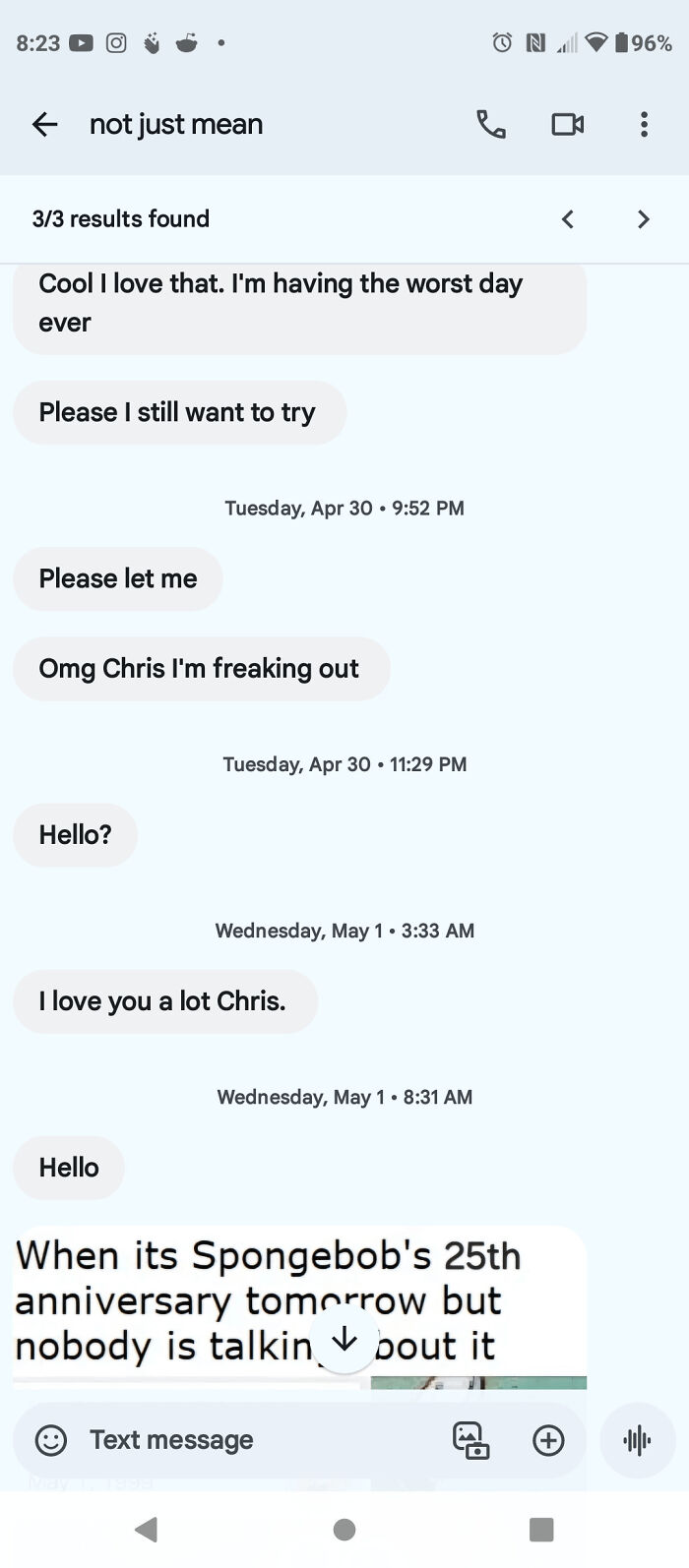
Task: Record a voice message
Action: (637, 1441)
